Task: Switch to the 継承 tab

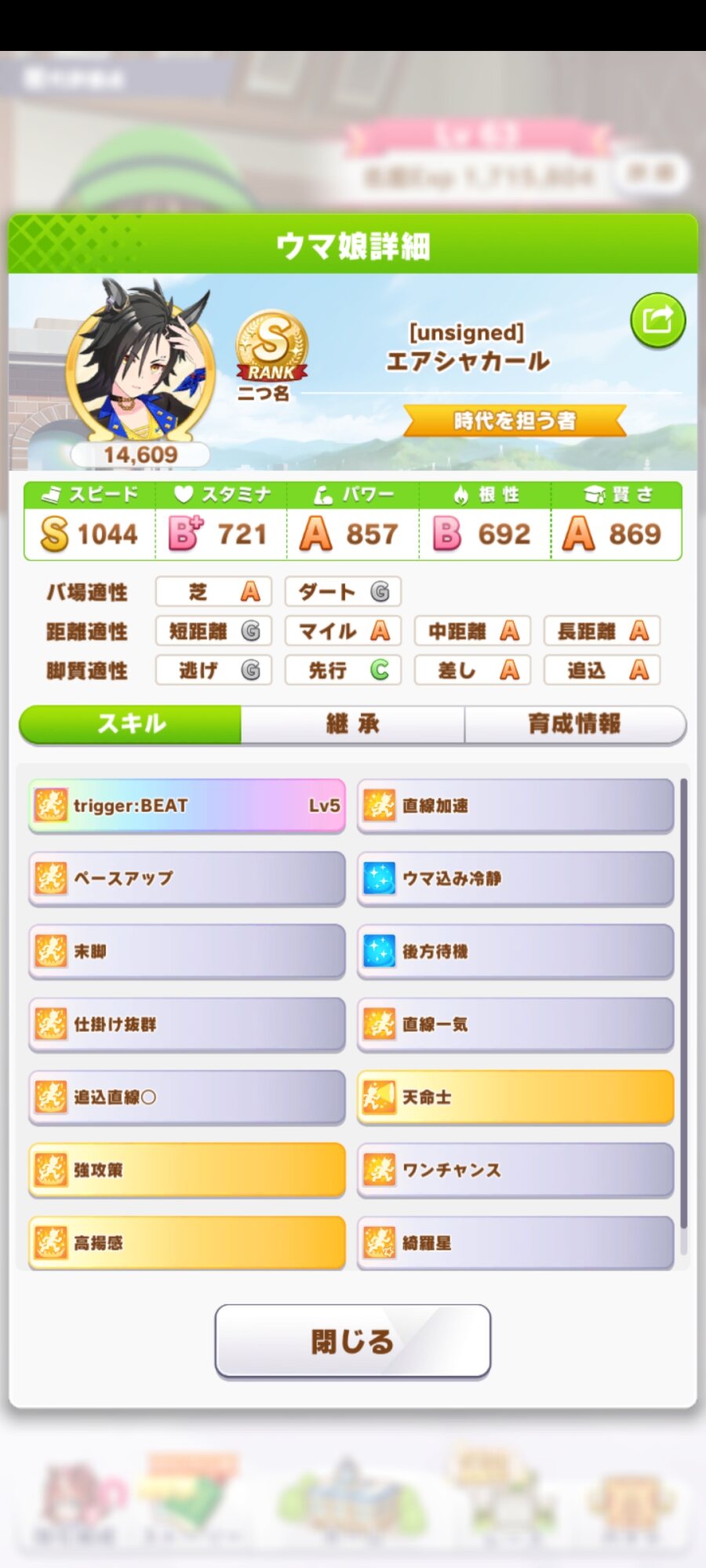Action: tap(352, 724)
